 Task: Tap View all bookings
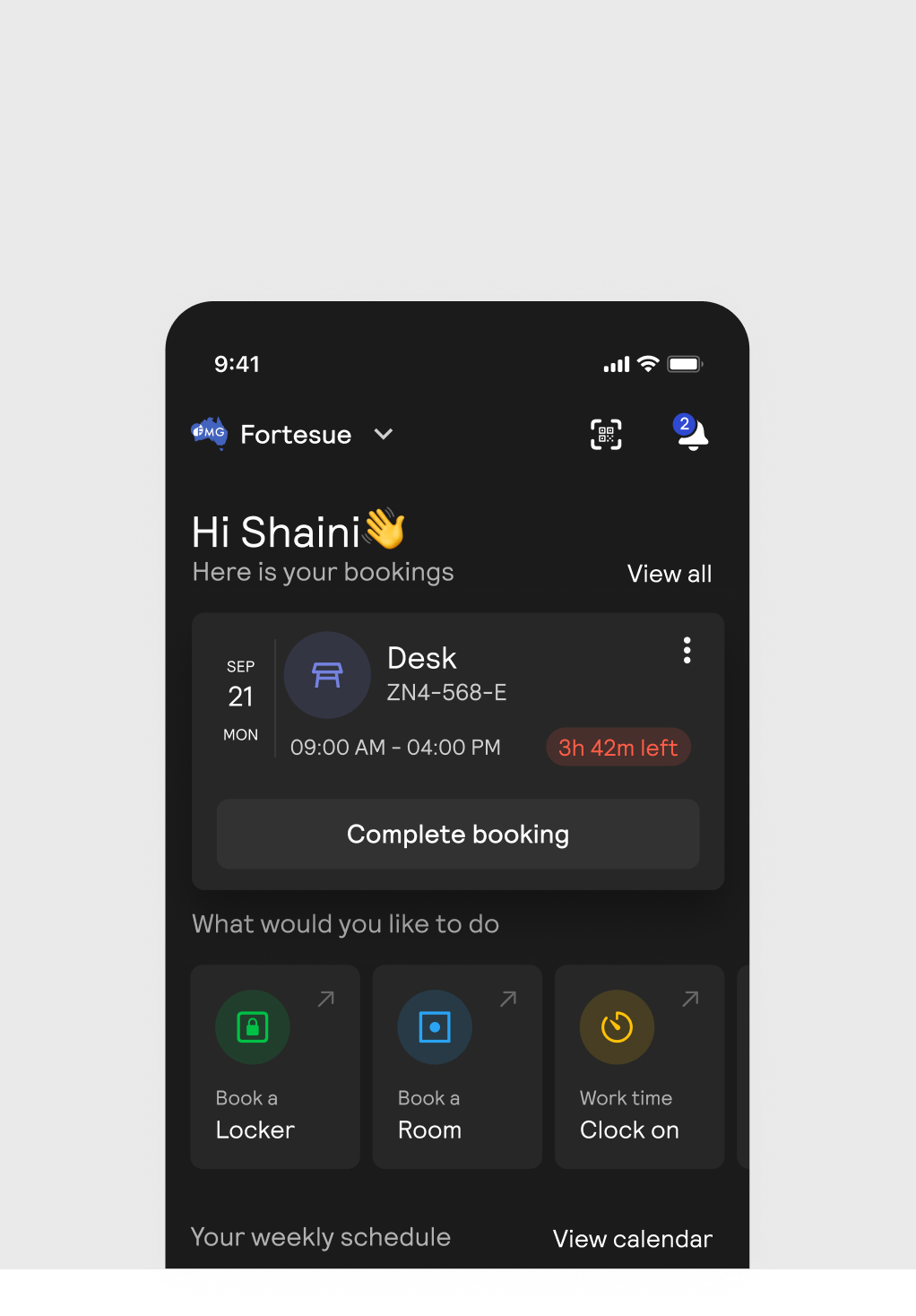669,574
